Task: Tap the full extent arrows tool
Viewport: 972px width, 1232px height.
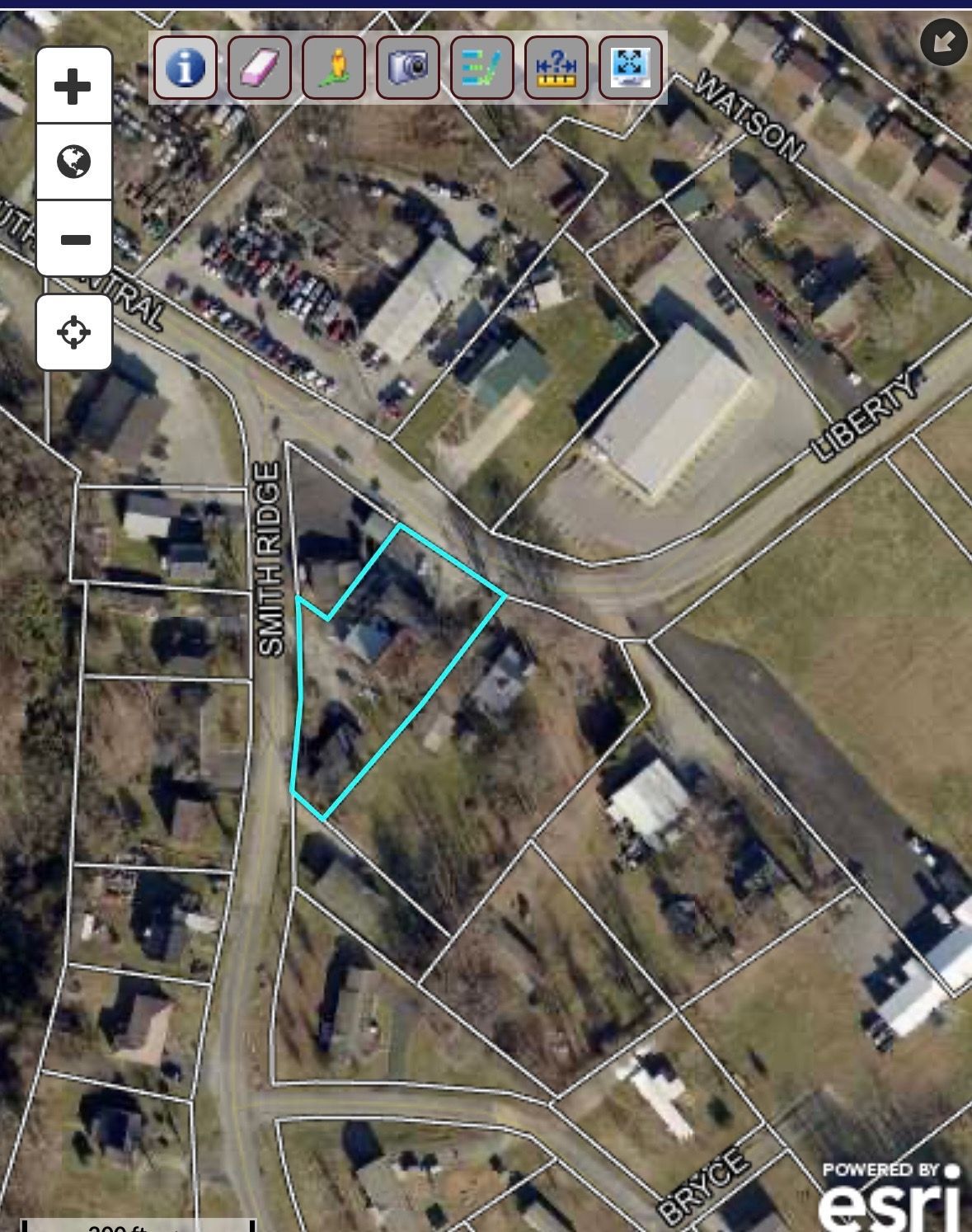Action: [631, 68]
